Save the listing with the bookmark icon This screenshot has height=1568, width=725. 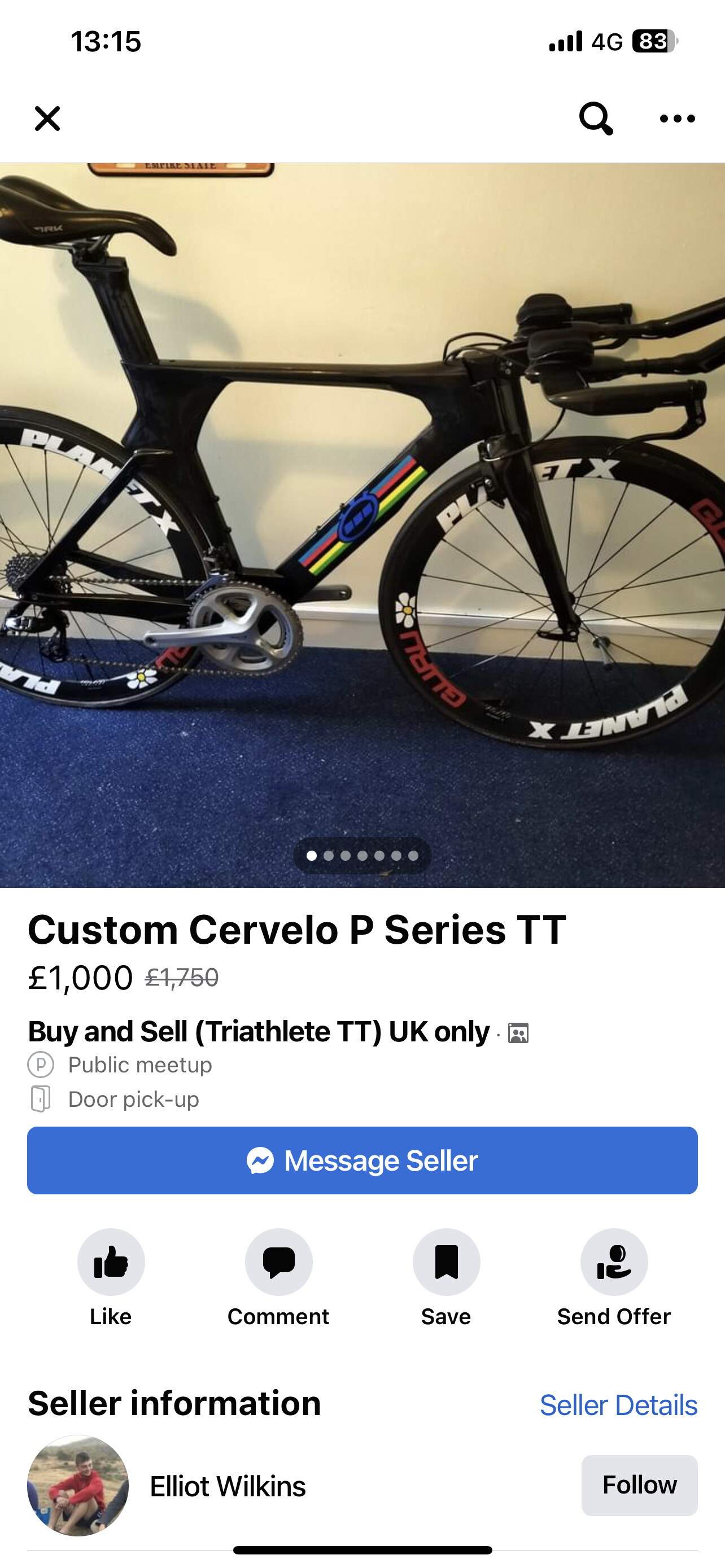pyautogui.click(x=446, y=1277)
